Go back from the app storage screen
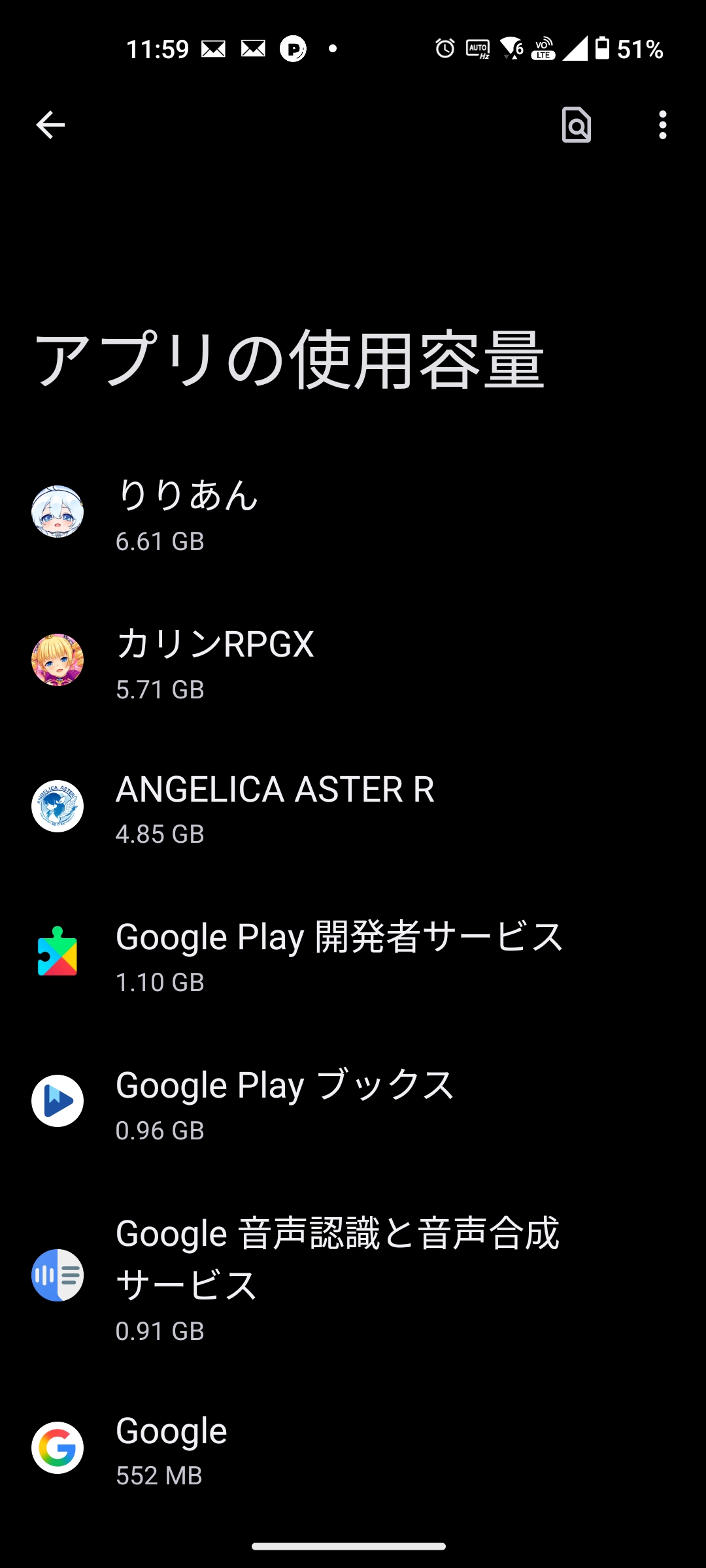This screenshot has height=1568, width=706. pos(50,125)
